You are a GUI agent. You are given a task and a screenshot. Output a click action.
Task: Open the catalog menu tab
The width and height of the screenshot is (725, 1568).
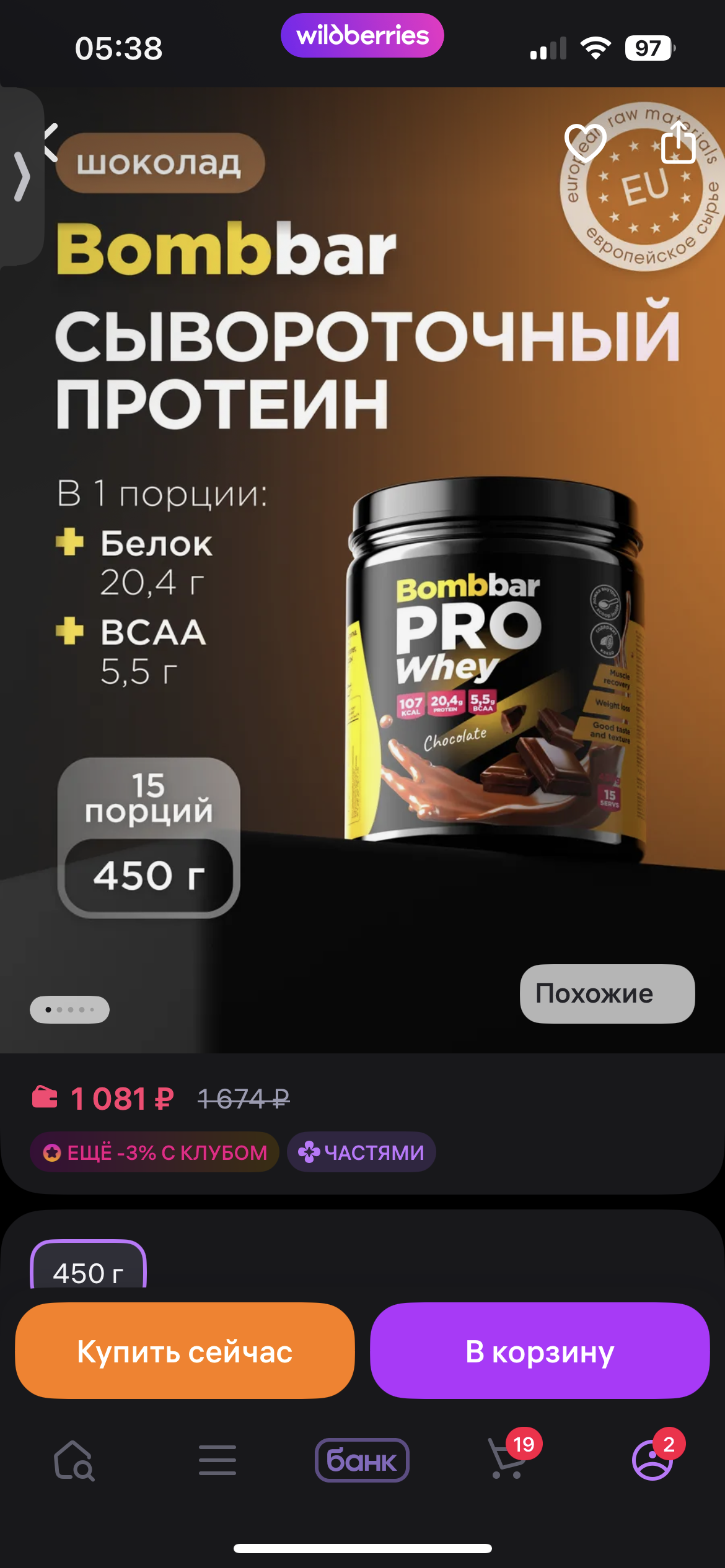217,1460
